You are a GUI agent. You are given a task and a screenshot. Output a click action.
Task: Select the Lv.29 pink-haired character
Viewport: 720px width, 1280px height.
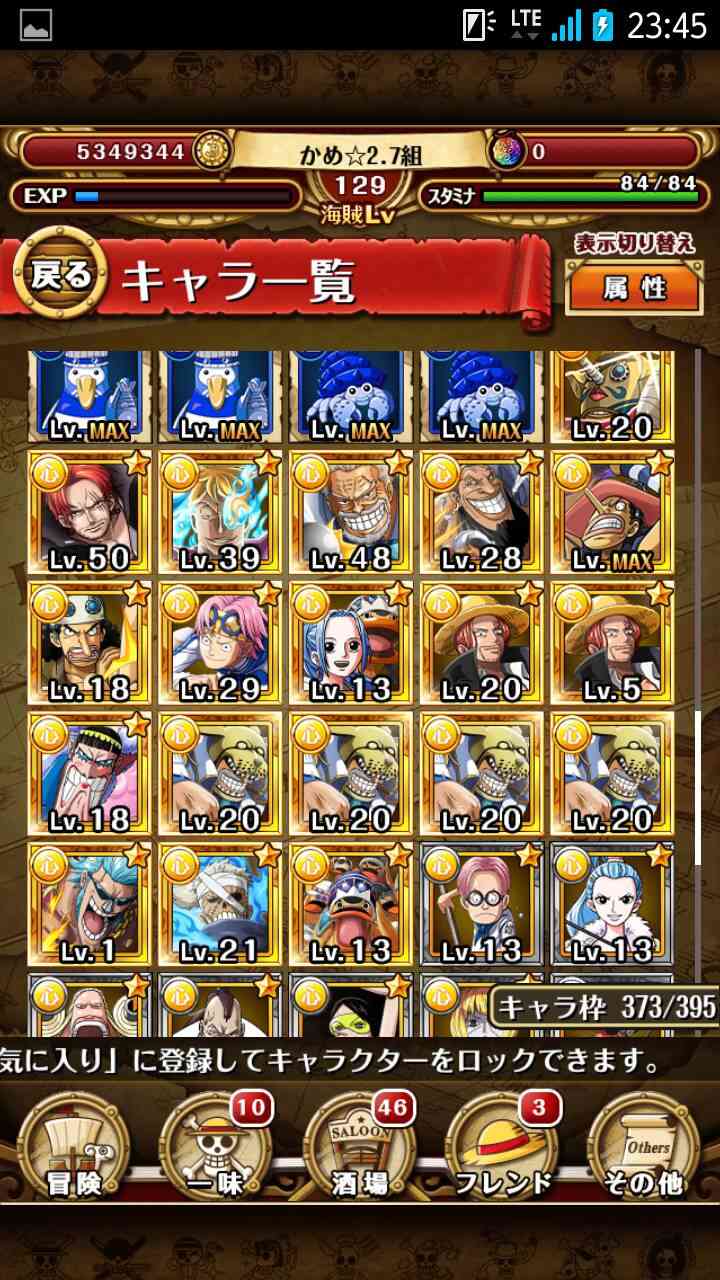(220, 643)
